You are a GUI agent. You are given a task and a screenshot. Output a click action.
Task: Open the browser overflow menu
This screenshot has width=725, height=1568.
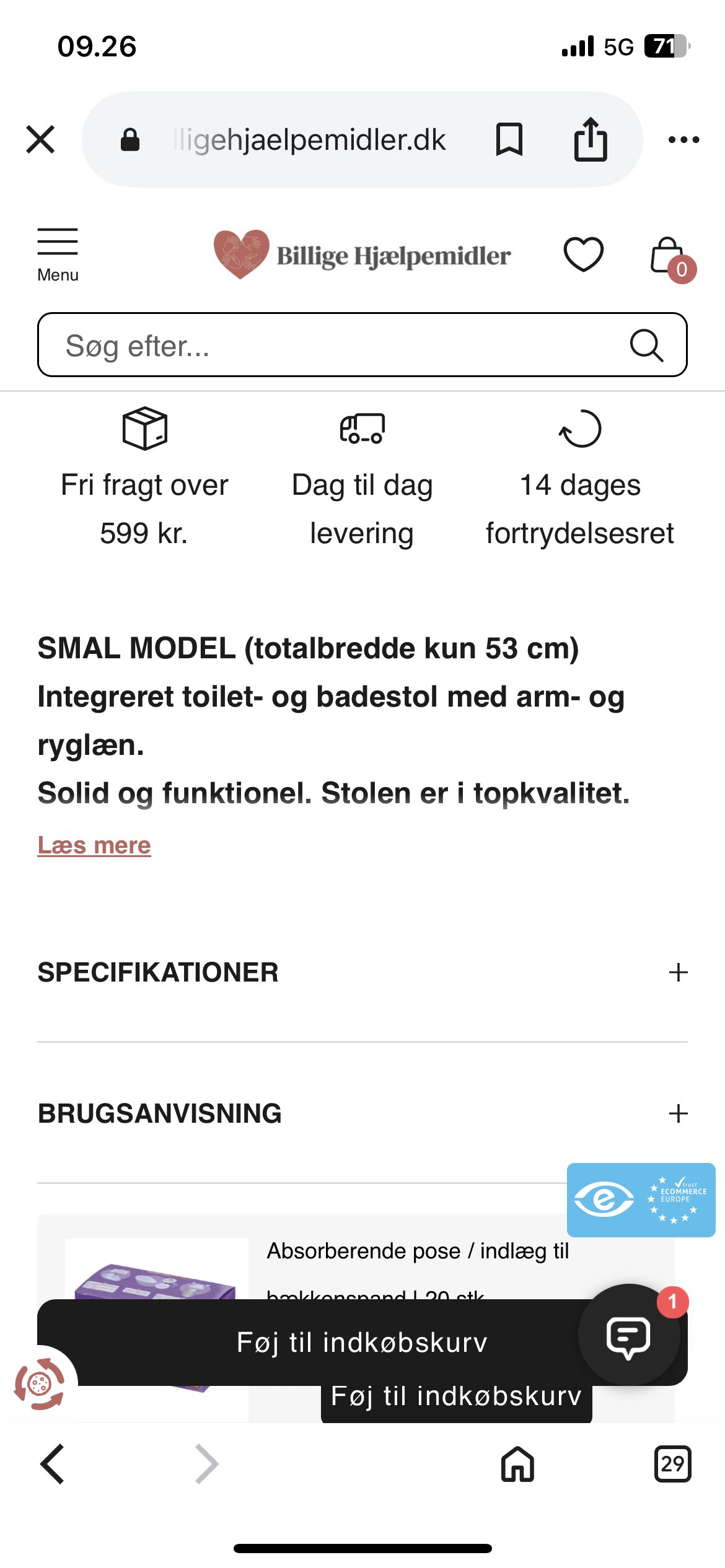click(683, 140)
